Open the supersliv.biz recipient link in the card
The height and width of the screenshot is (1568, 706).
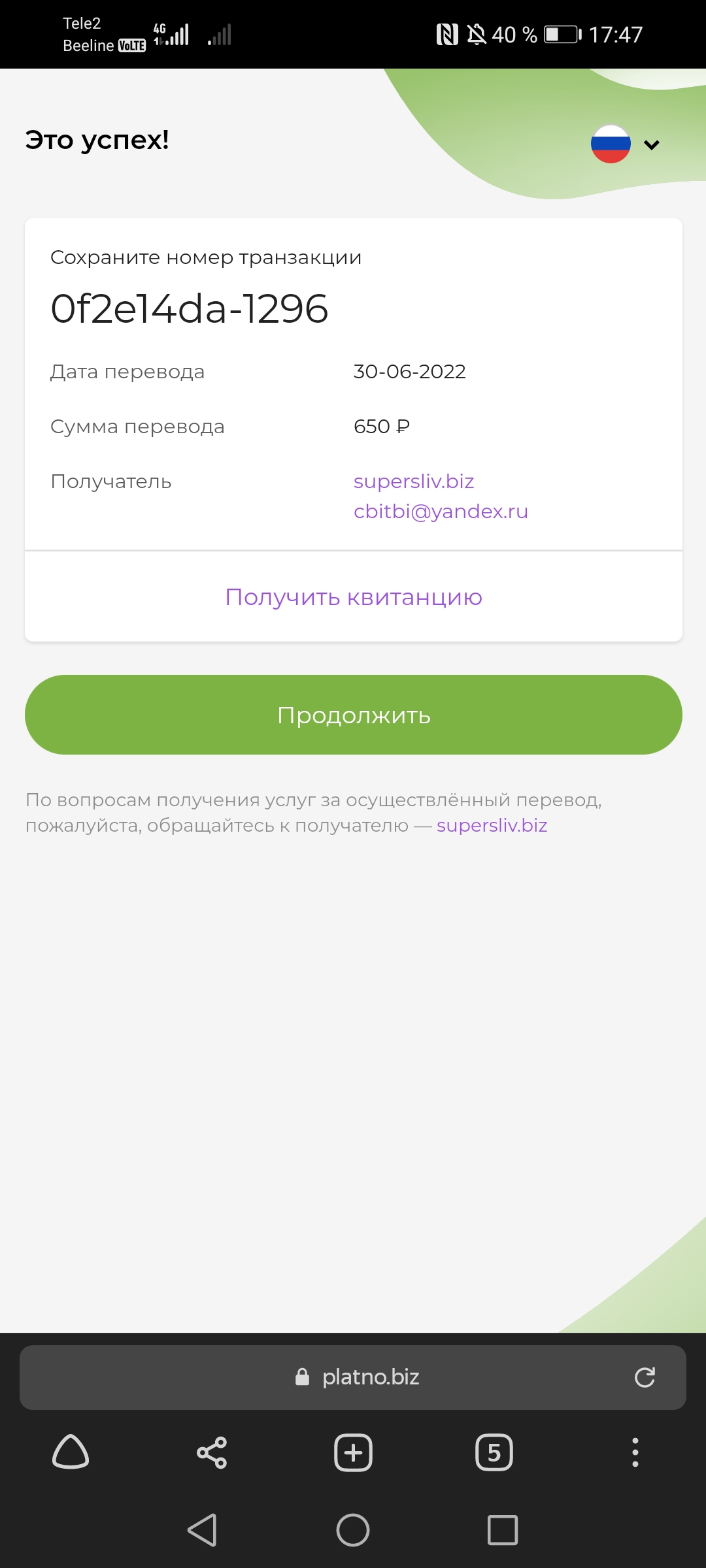pyautogui.click(x=414, y=482)
